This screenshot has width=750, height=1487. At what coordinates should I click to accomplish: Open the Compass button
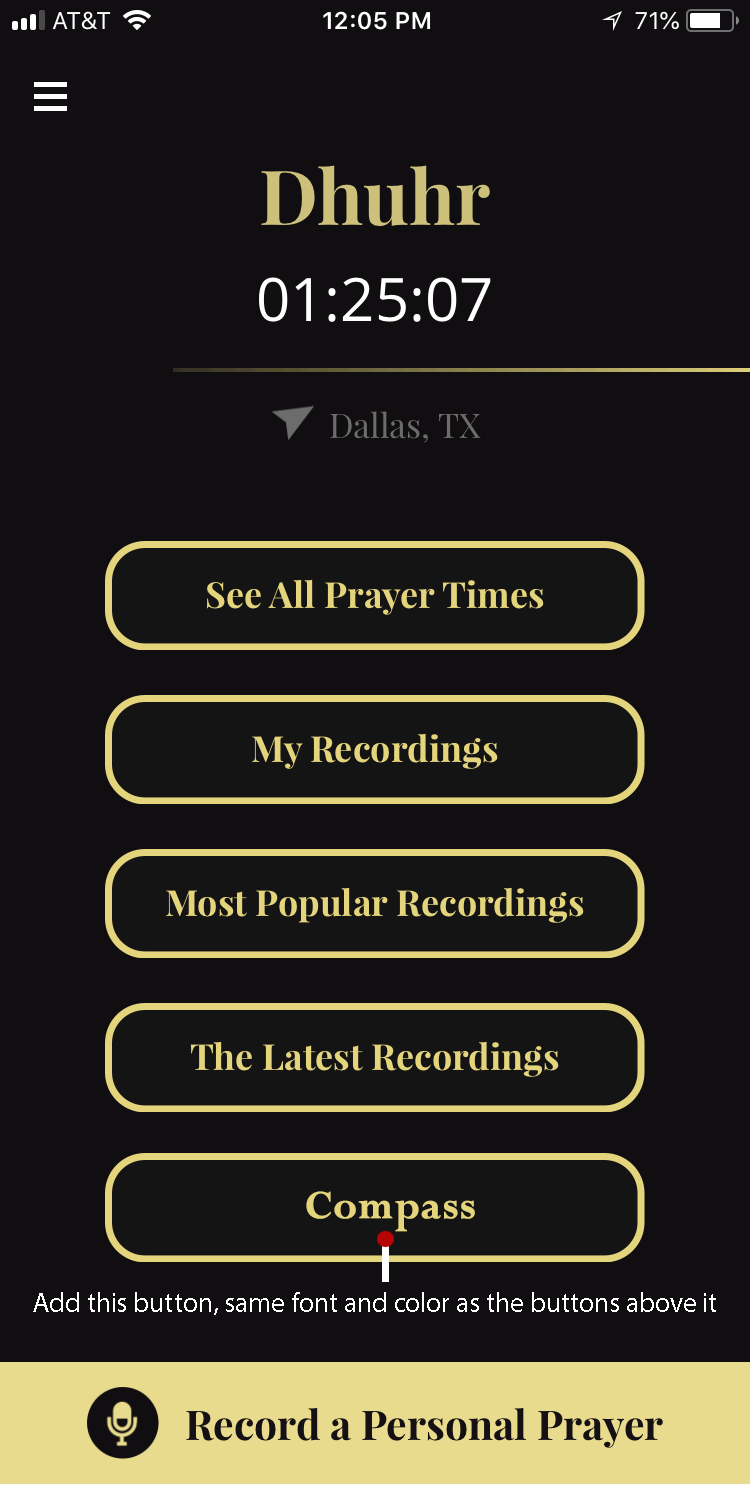point(374,1207)
